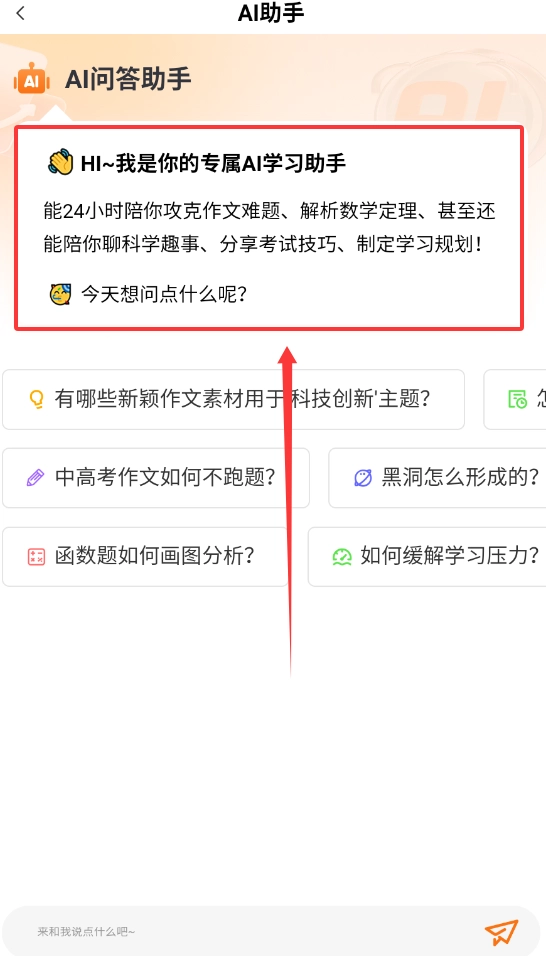This screenshot has width=546, height=956.
Task: Tap the 如何缓解学习压力? chip
Action: 427,557
